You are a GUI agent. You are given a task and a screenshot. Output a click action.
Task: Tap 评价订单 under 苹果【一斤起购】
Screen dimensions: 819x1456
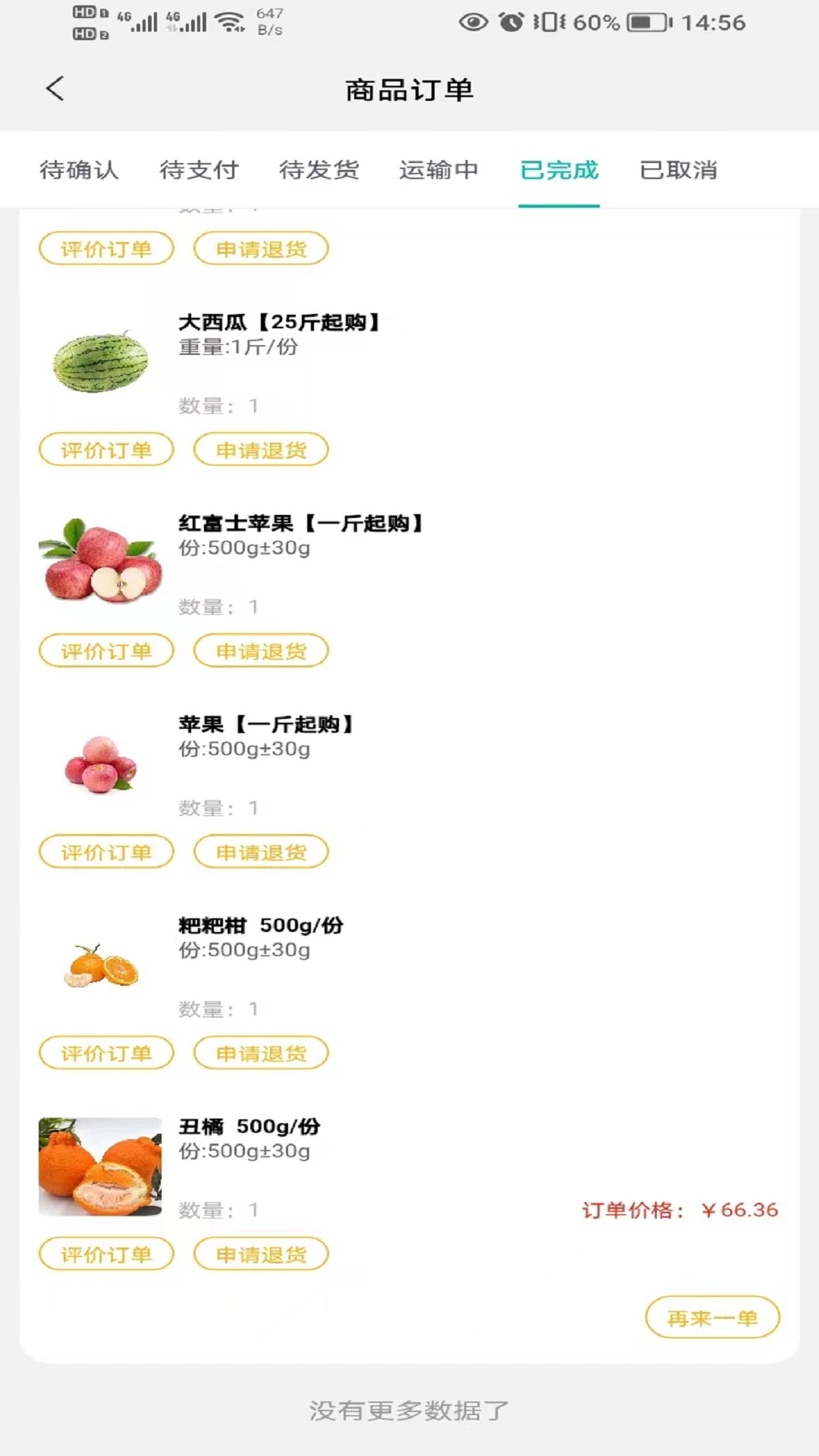pyautogui.click(x=106, y=852)
